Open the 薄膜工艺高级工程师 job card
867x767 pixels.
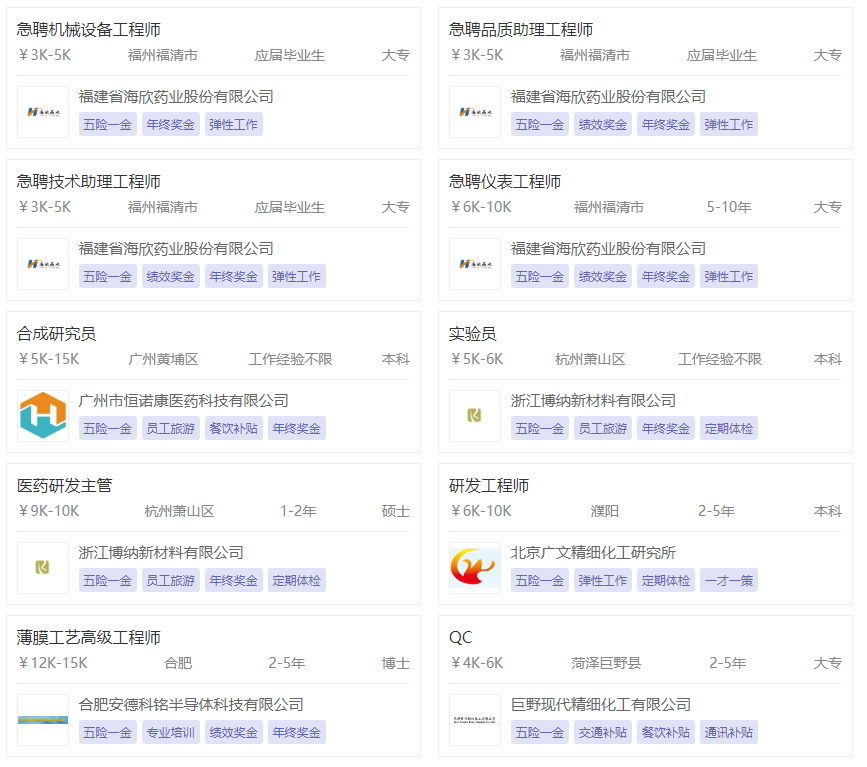pos(88,638)
